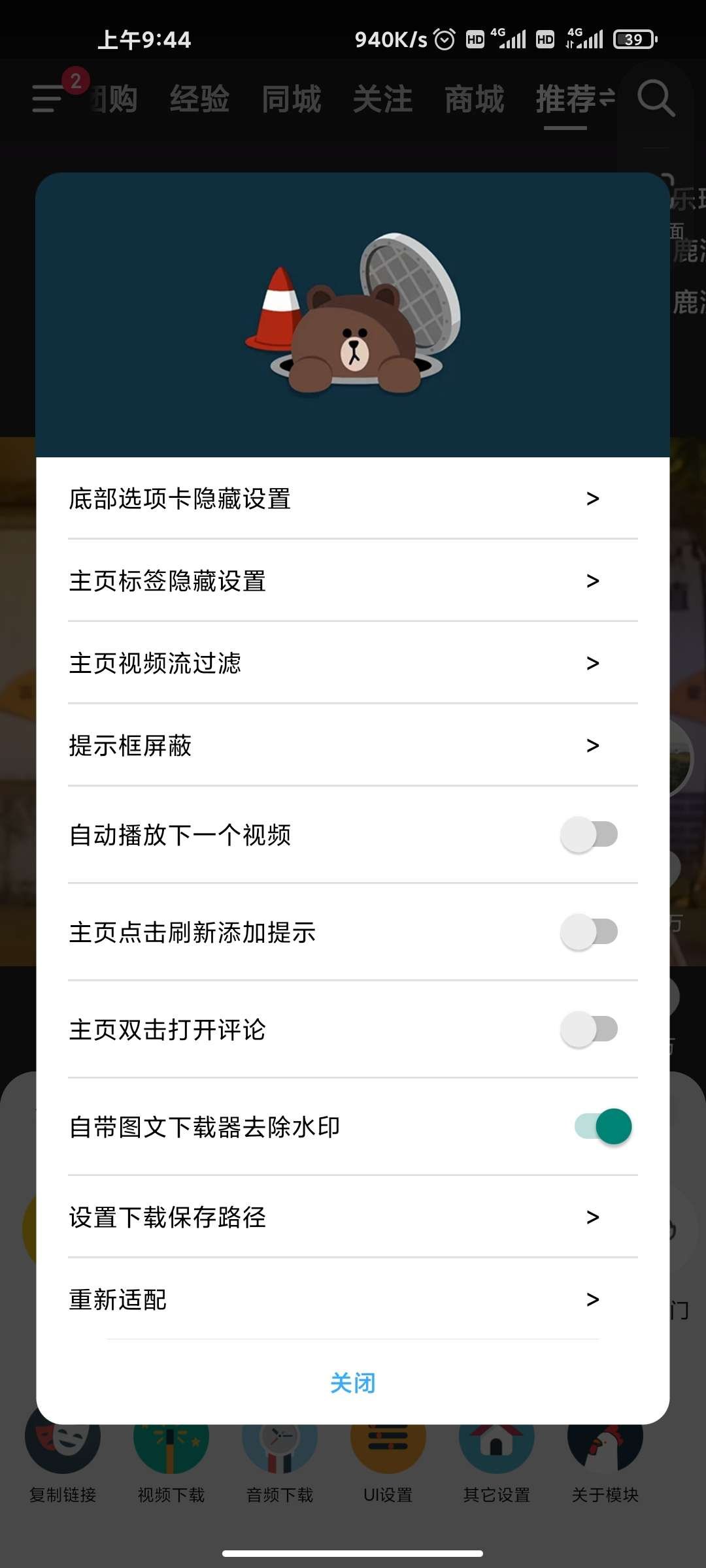Tap 关闭 to dismiss the dialog
Viewport: 706px width, 1568px height.
pos(353,1383)
